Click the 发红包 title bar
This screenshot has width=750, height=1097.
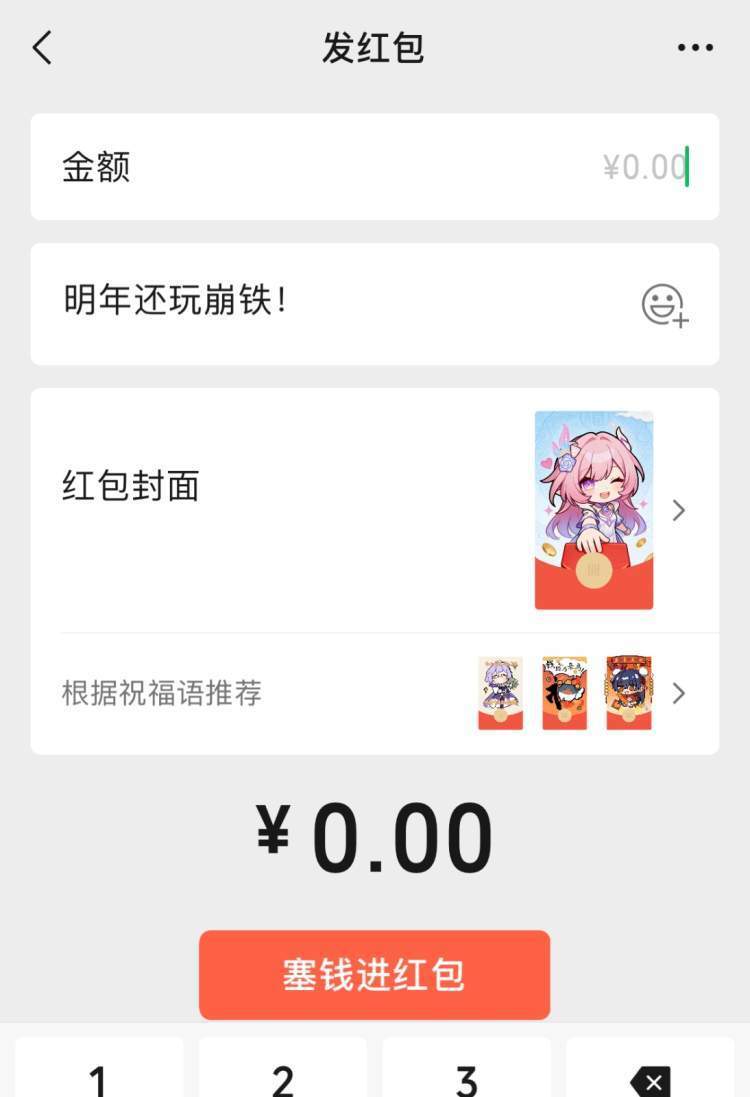pyautogui.click(x=374, y=47)
